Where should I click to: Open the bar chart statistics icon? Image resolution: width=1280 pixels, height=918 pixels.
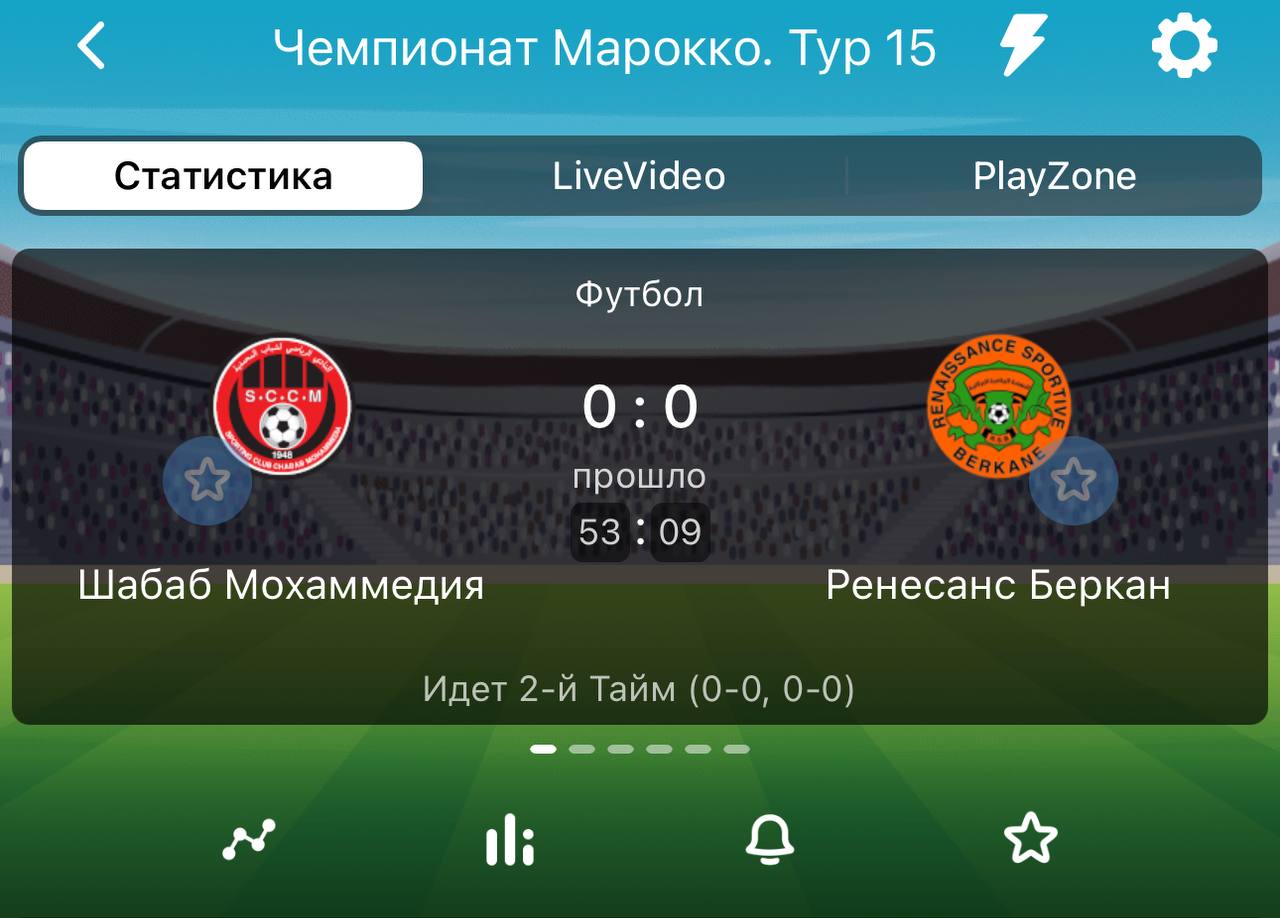(510, 839)
